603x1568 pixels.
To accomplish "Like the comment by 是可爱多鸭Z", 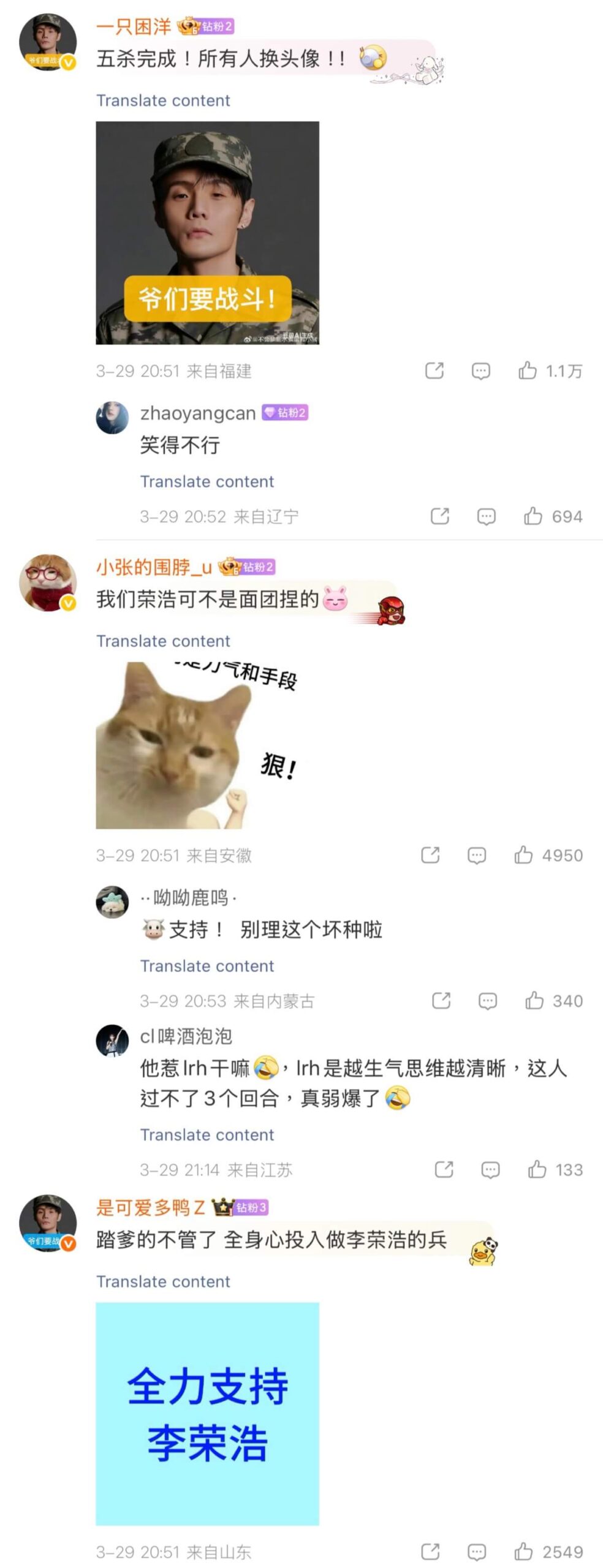I will click(523, 1551).
